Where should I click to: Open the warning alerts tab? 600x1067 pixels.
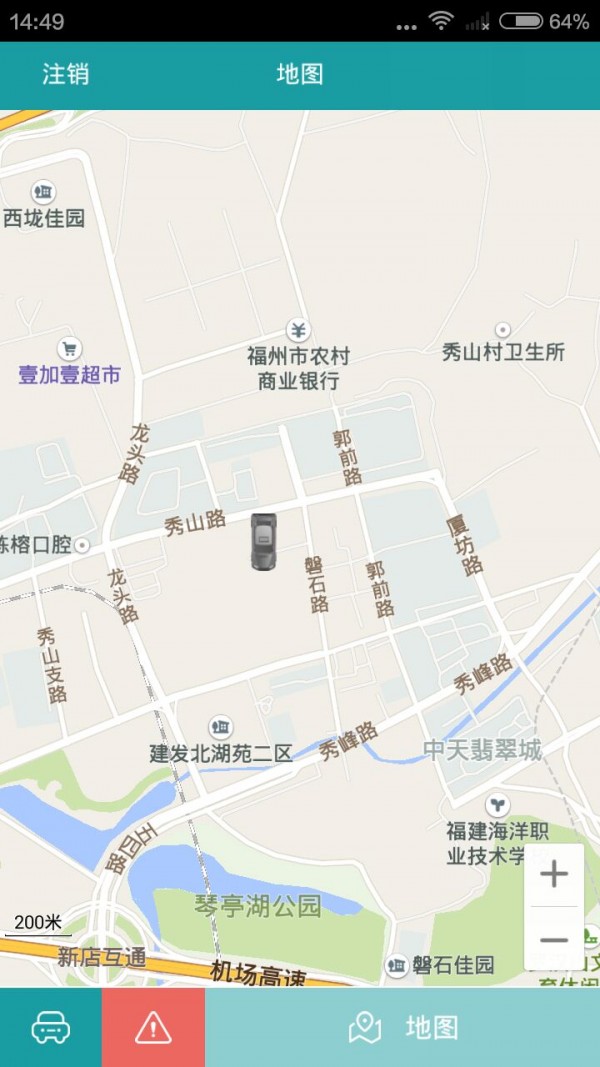153,1027
